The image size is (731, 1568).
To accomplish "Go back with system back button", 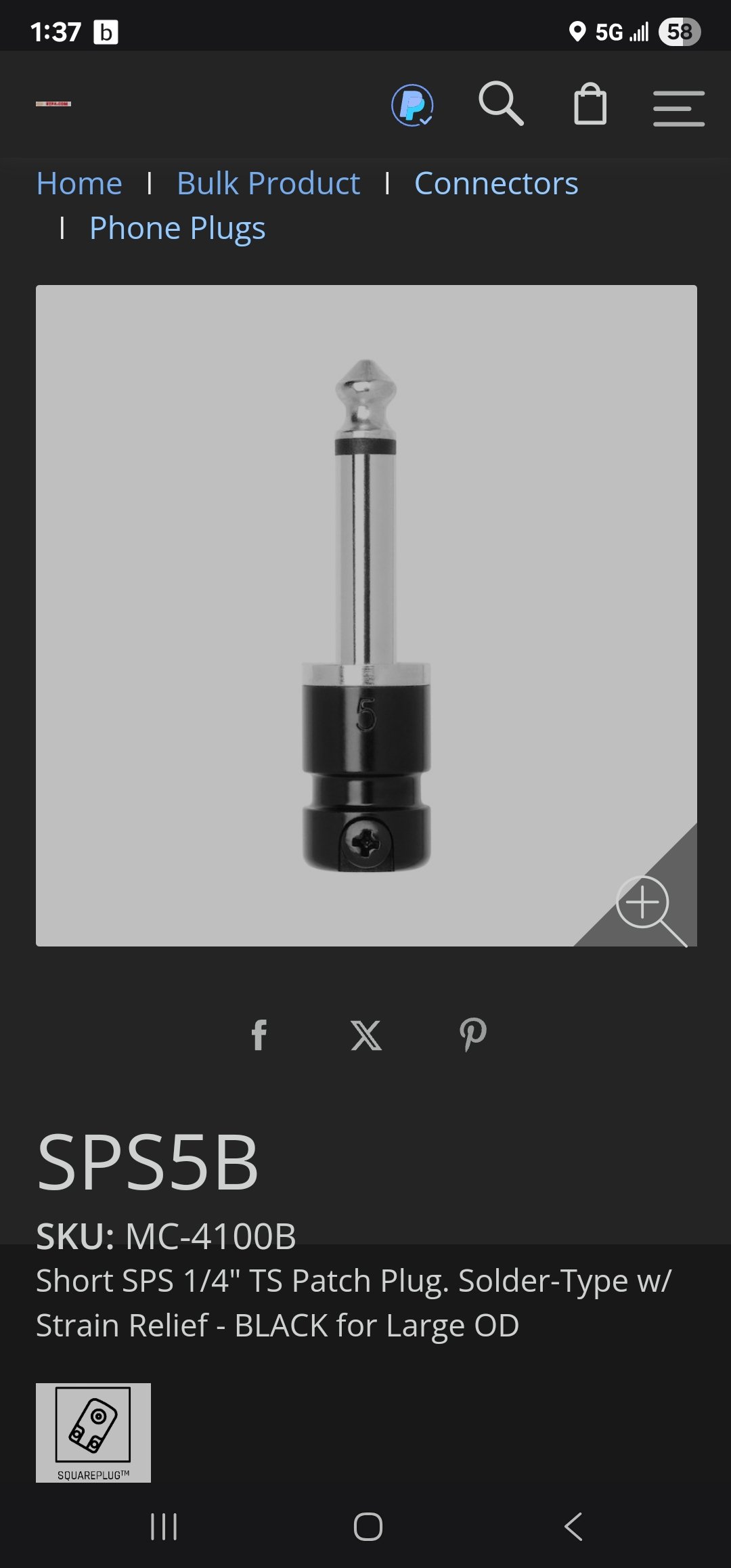I will (x=573, y=1527).
